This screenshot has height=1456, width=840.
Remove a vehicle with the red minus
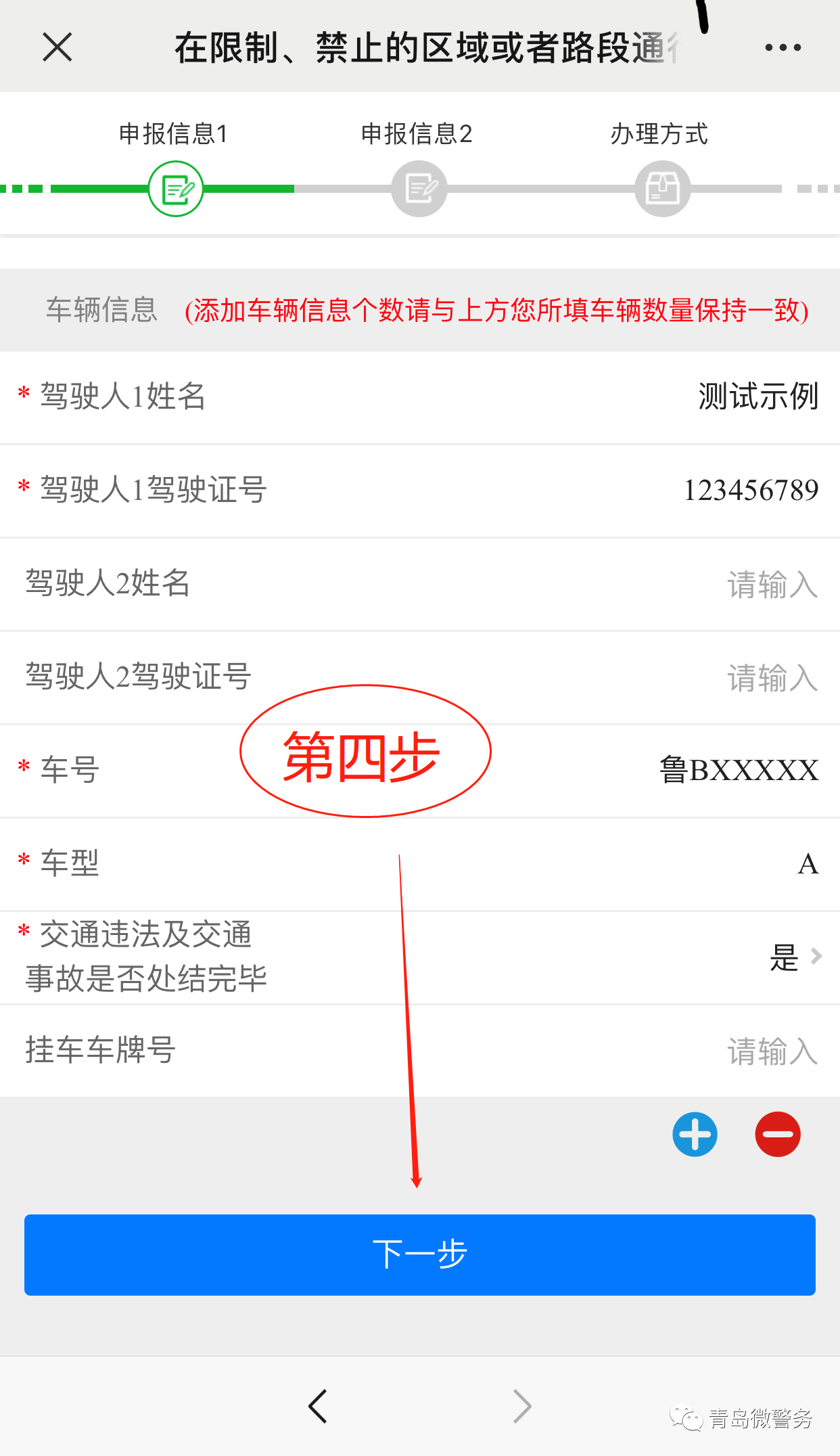click(778, 1135)
